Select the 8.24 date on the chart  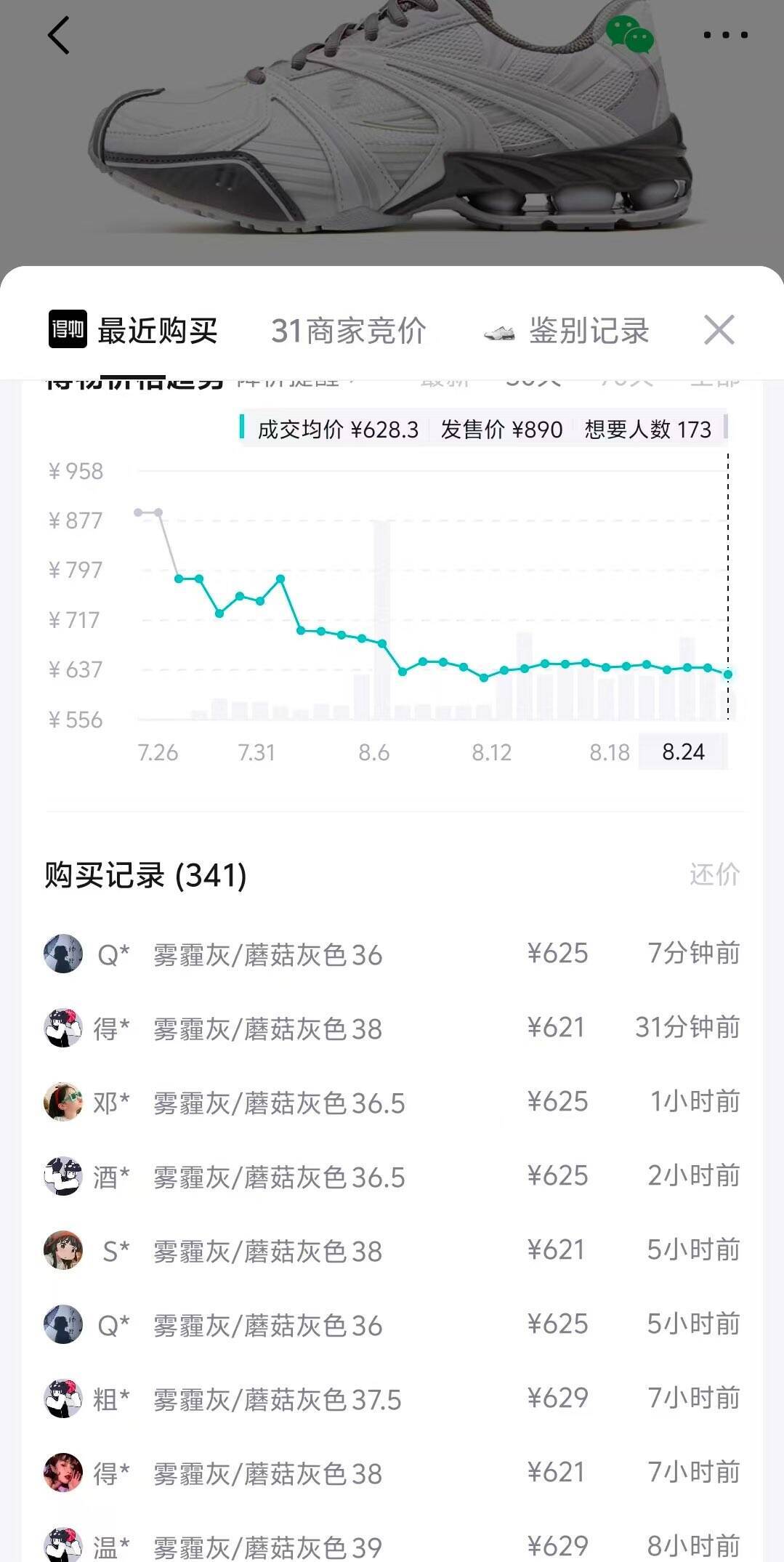(x=683, y=752)
